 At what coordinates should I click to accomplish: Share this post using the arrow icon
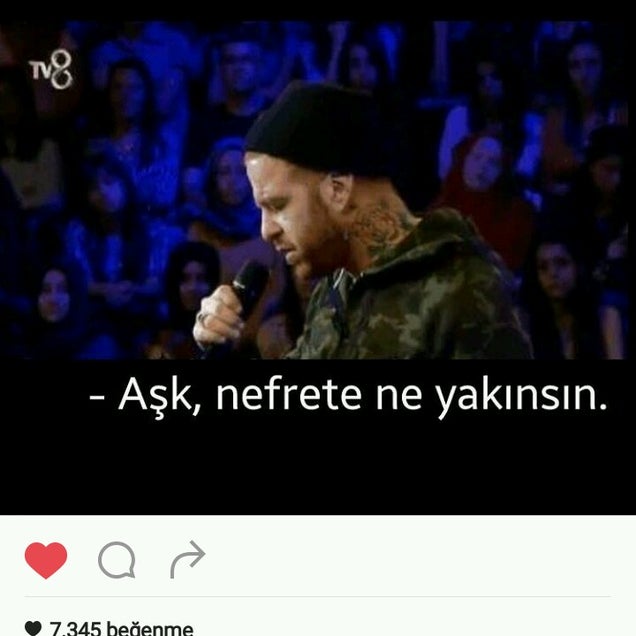[x=187, y=560]
